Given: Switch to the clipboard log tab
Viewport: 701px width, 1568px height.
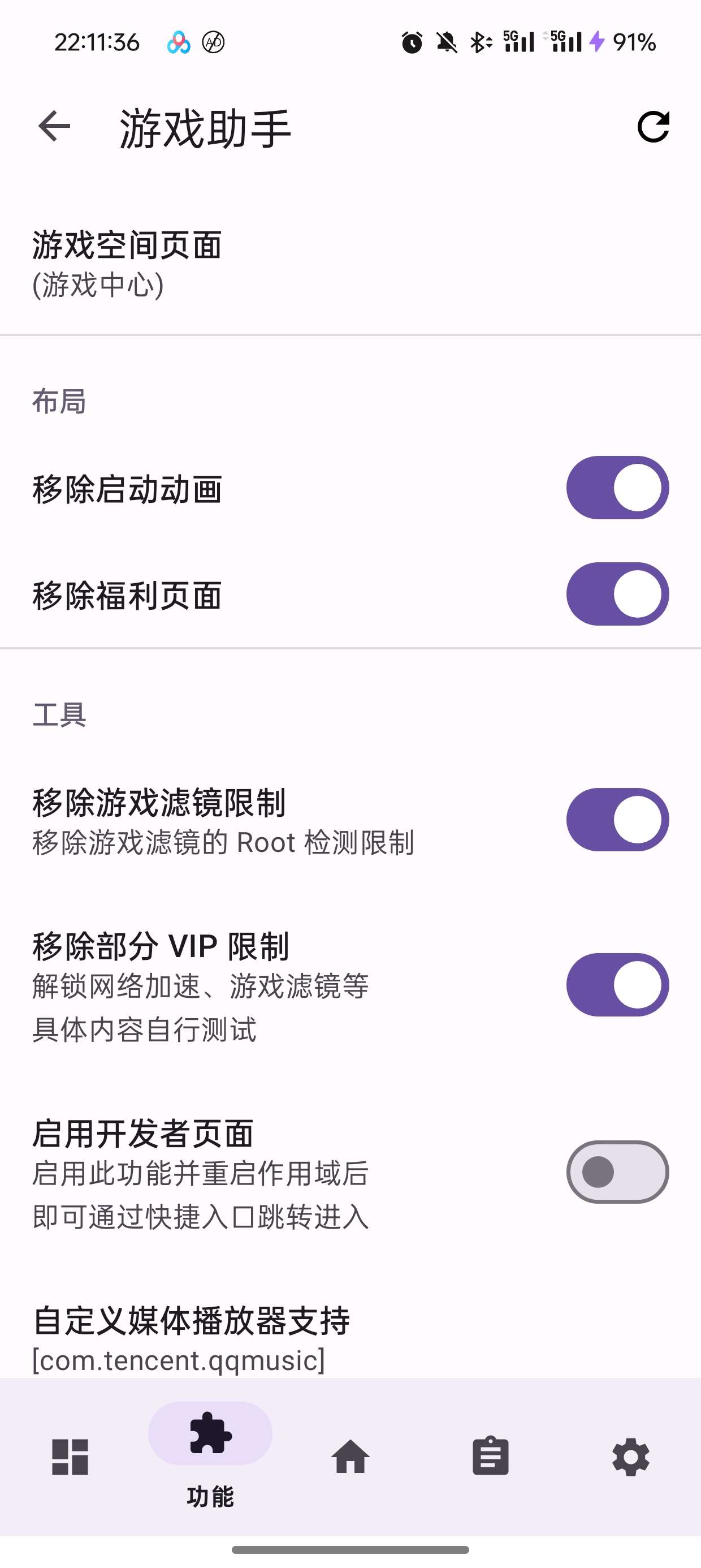Looking at the screenshot, I should (x=491, y=1457).
